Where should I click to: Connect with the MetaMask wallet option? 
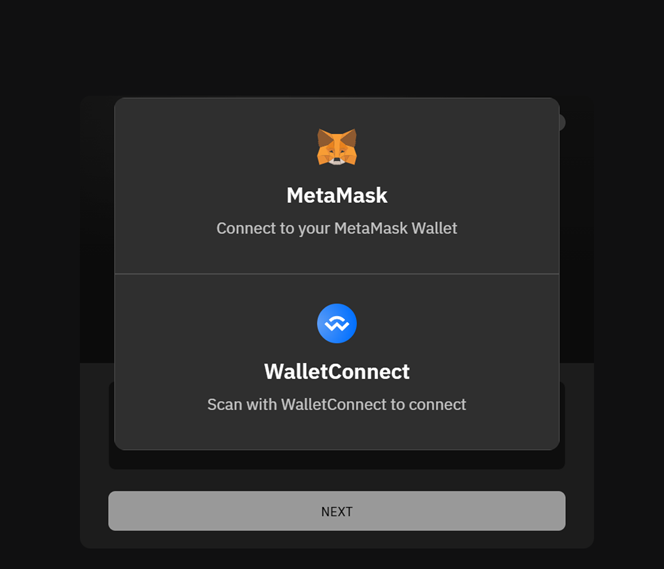(336, 186)
